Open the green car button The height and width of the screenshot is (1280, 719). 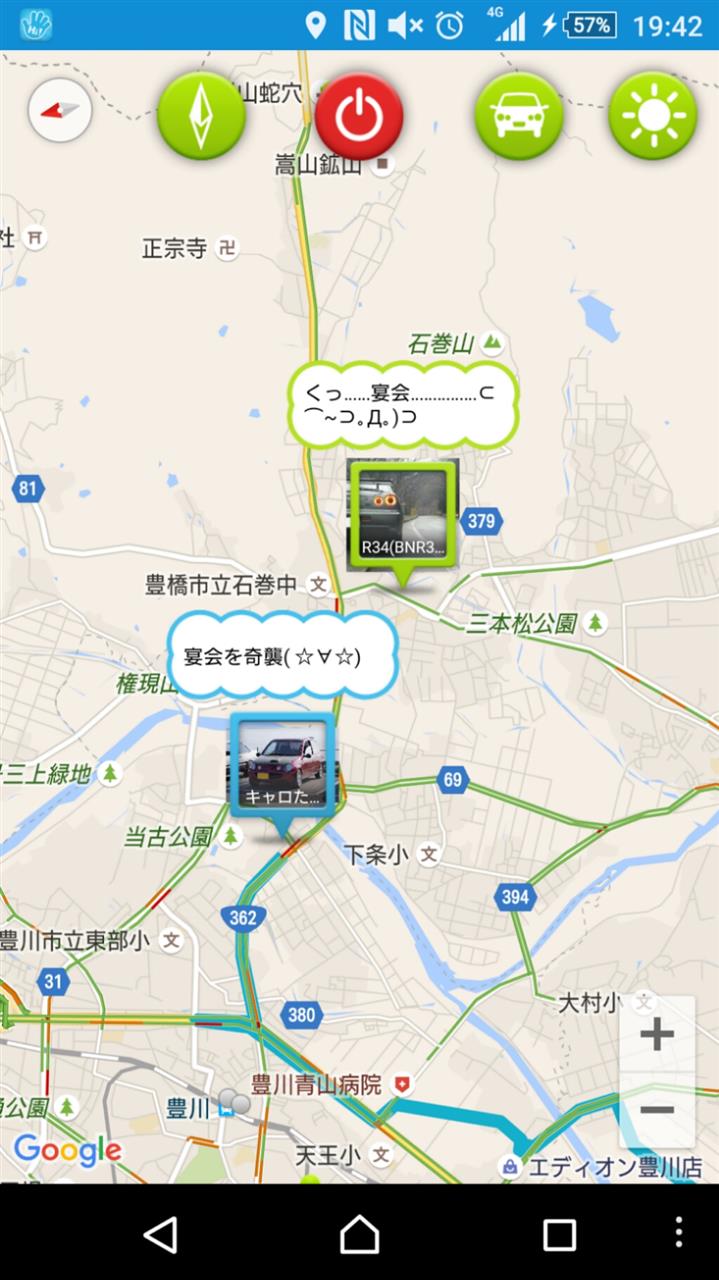[x=518, y=116]
